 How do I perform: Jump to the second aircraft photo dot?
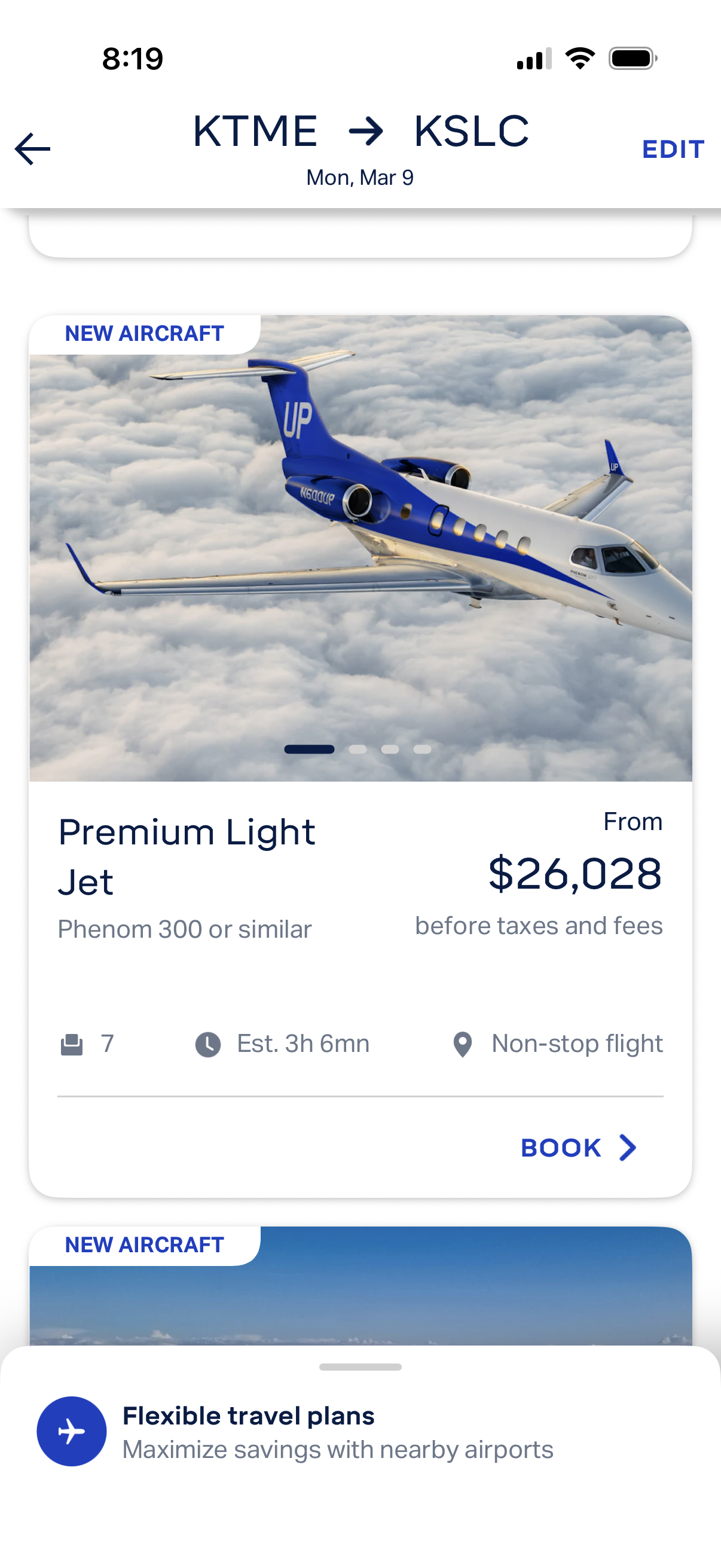click(x=358, y=749)
